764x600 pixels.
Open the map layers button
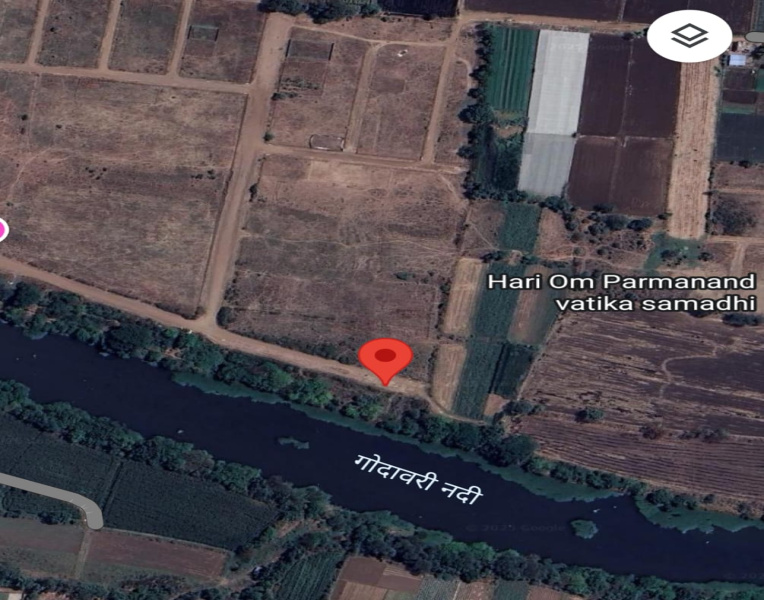click(689, 37)
